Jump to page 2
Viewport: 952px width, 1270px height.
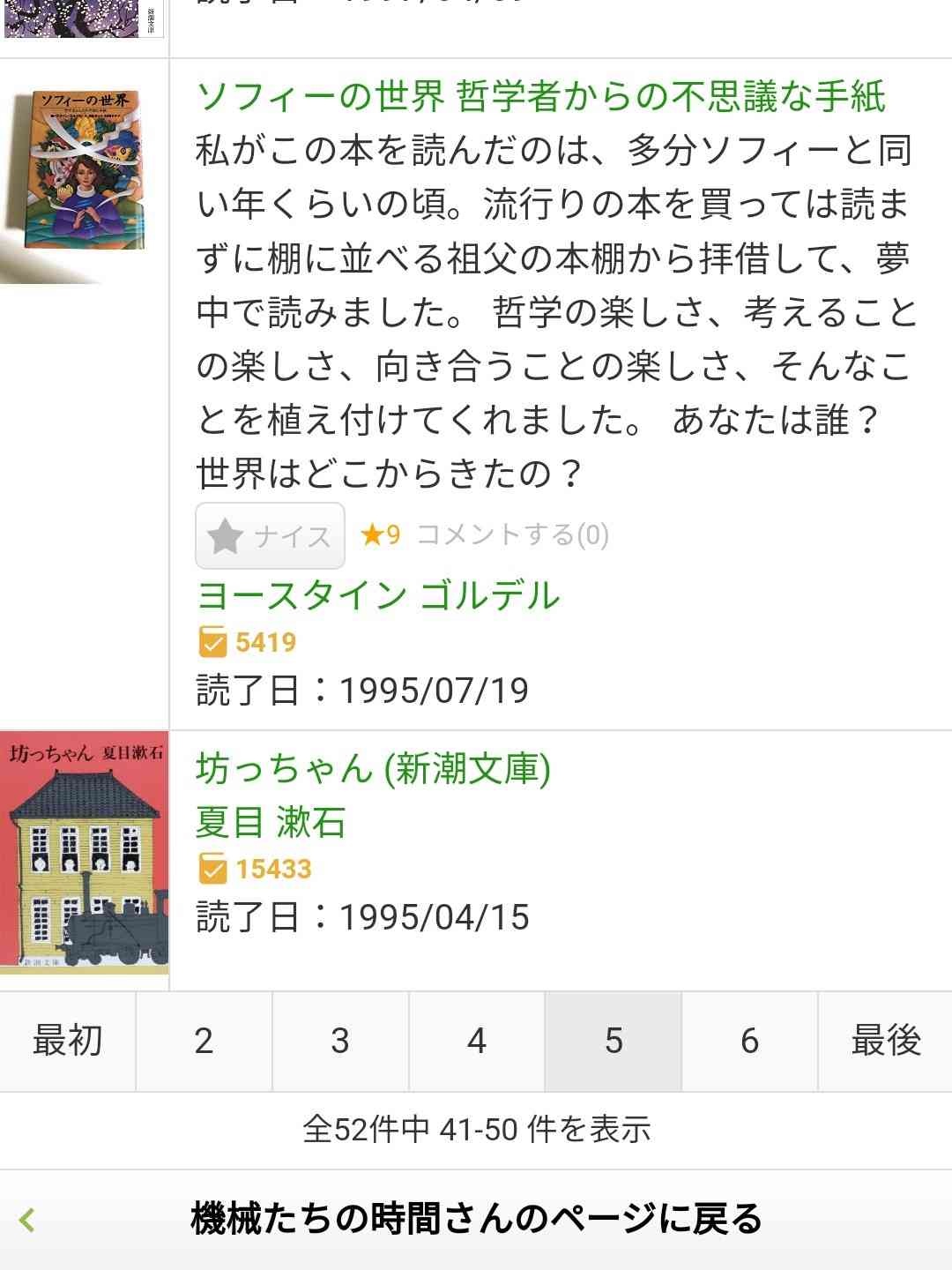click(x=204, y=1042)
